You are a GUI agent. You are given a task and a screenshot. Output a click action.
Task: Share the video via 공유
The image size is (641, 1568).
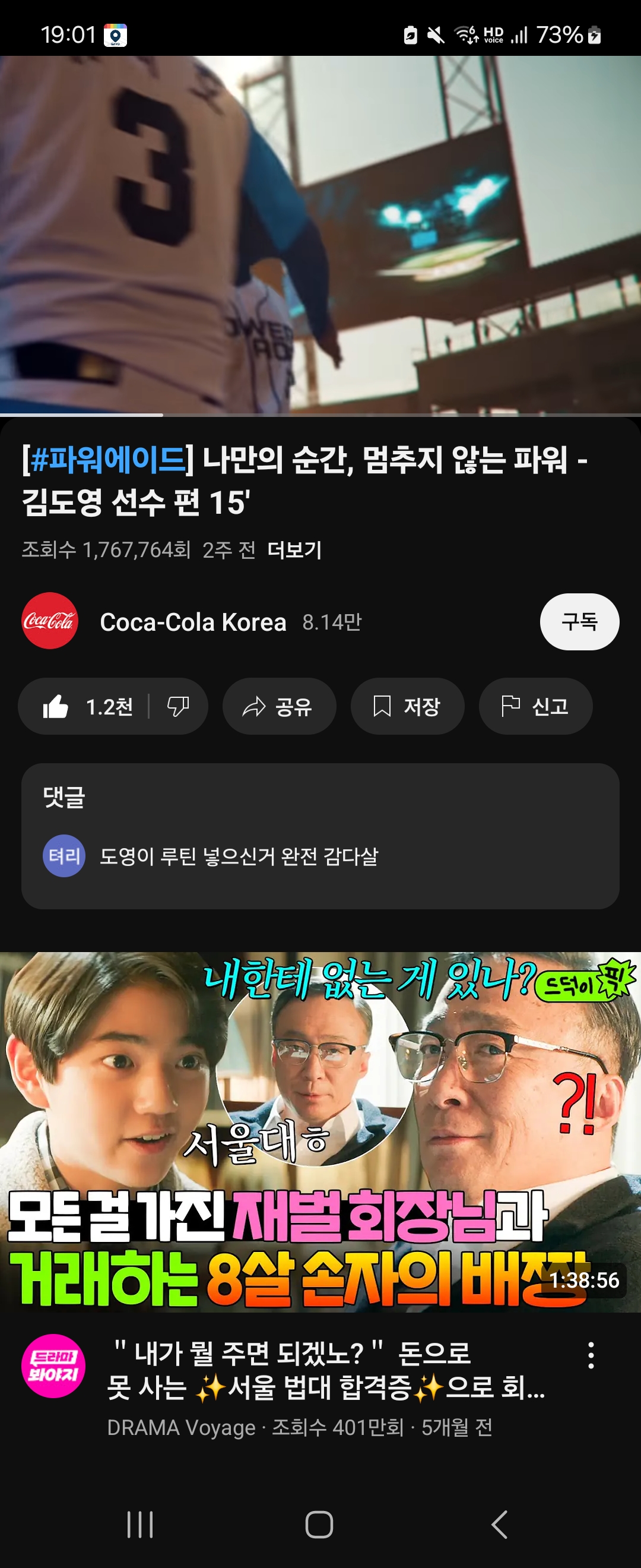pyautogui.click(x=279, y=707)
